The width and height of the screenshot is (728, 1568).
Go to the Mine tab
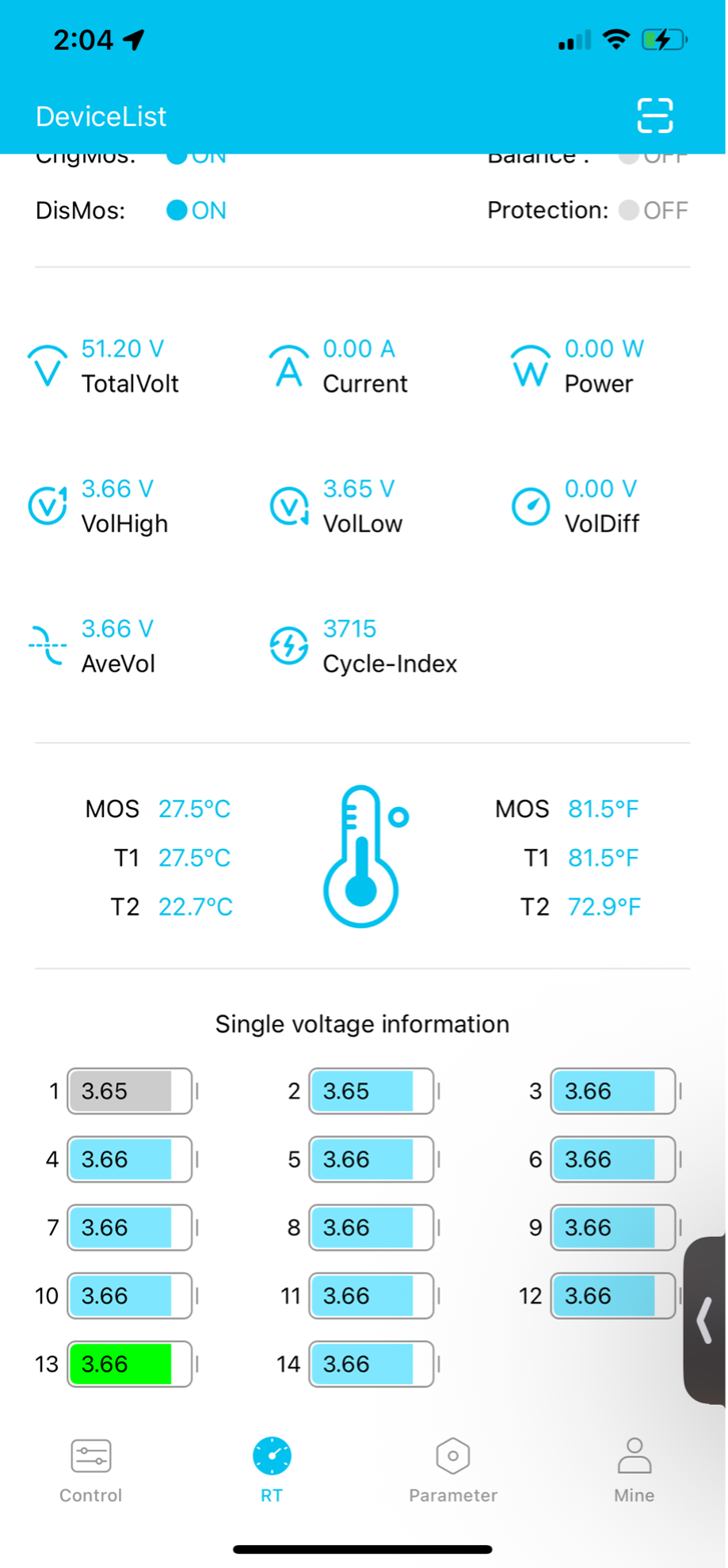coord(634,1470)
